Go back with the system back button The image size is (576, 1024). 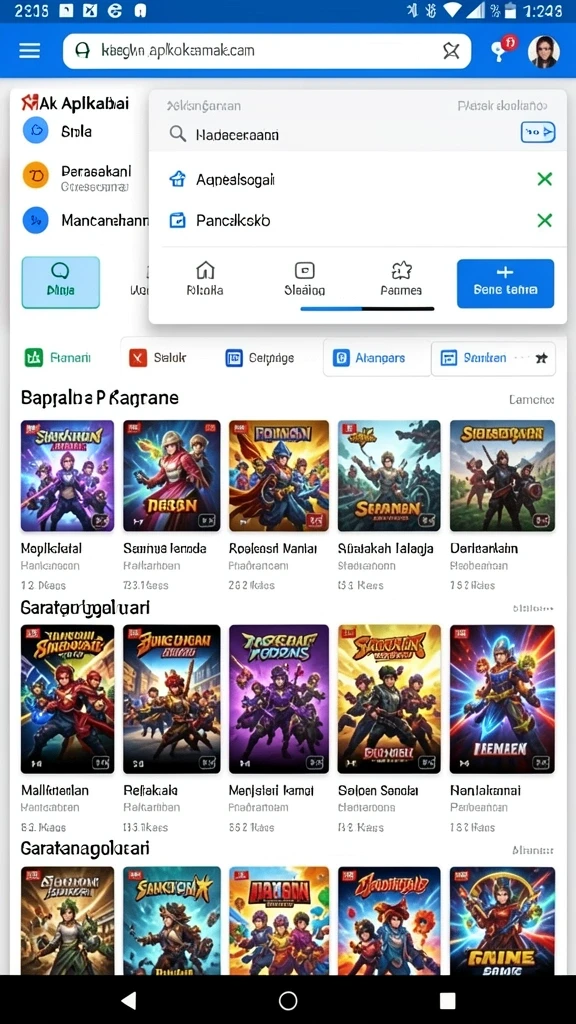129,1000
